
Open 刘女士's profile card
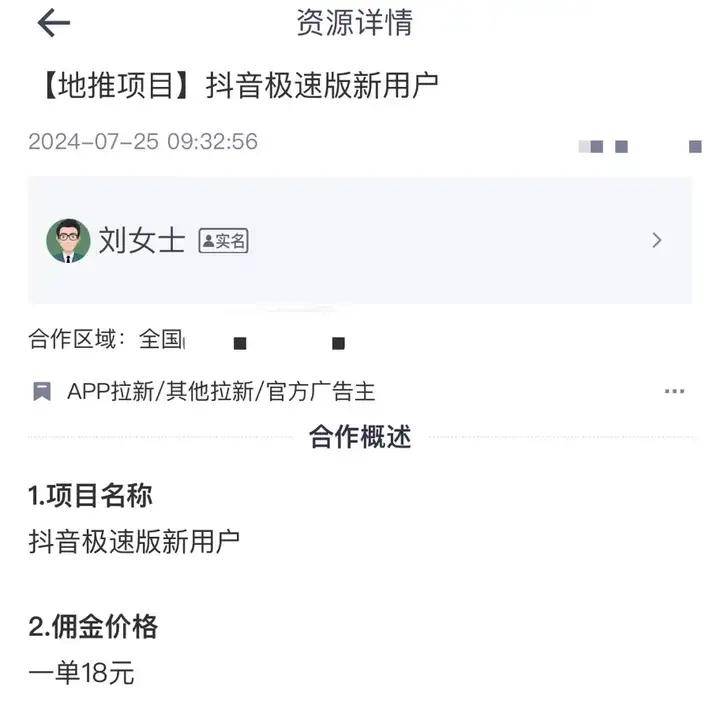coord(359,240)
